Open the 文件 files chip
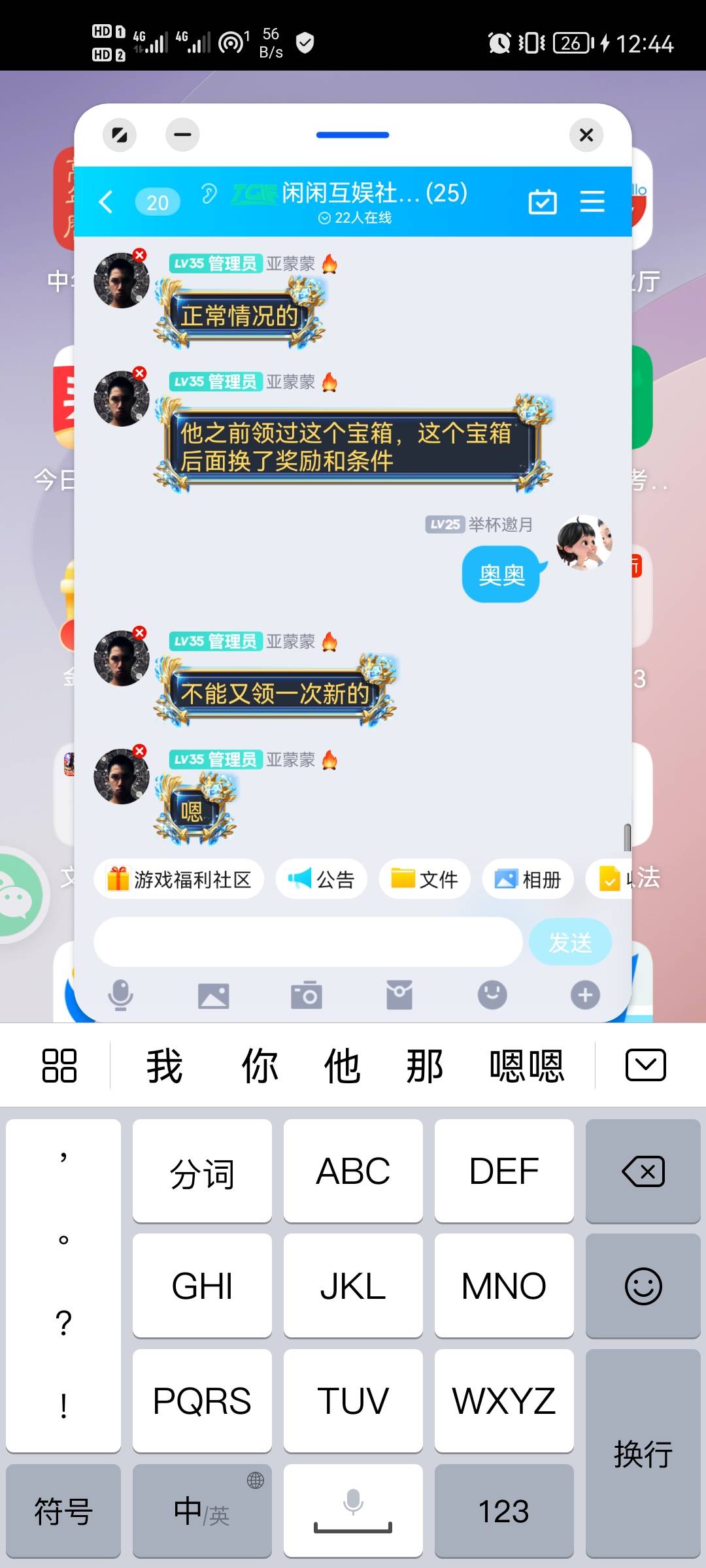The height and width of the screenshot is (1568, 706). 424,879
